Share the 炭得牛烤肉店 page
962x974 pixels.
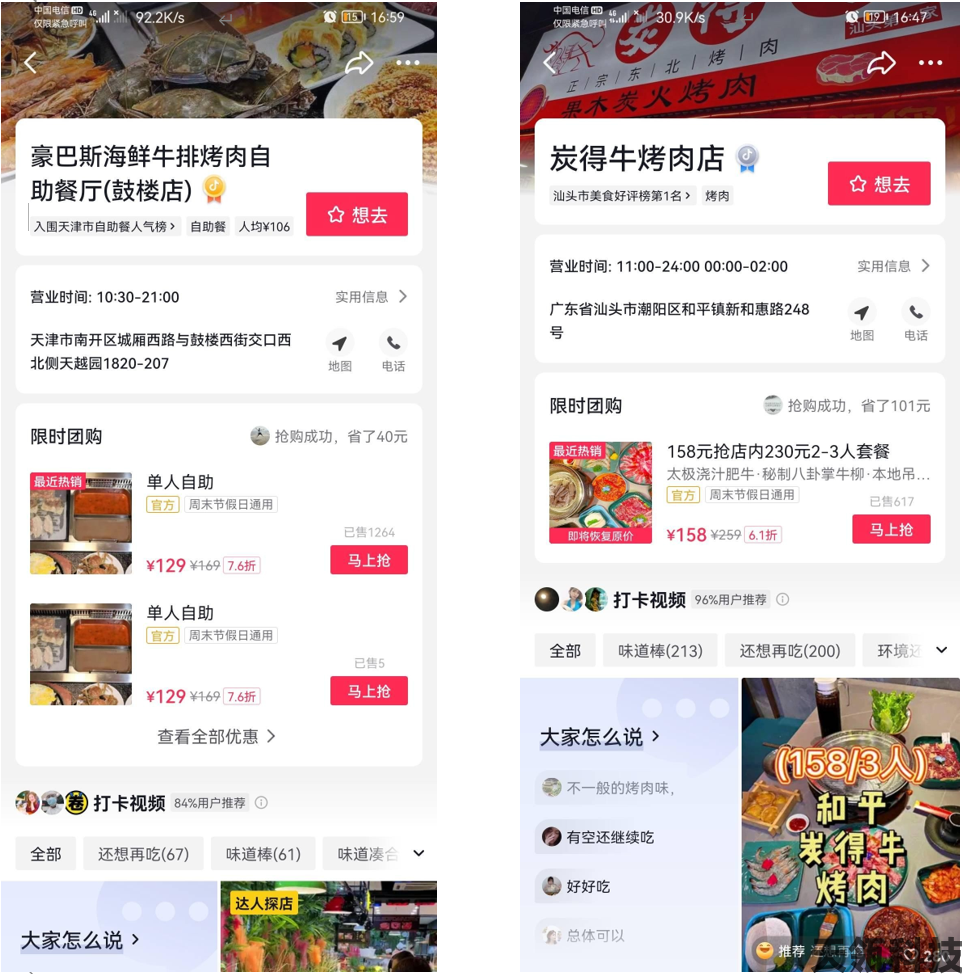pyautogui.click(x=880, y=63)
